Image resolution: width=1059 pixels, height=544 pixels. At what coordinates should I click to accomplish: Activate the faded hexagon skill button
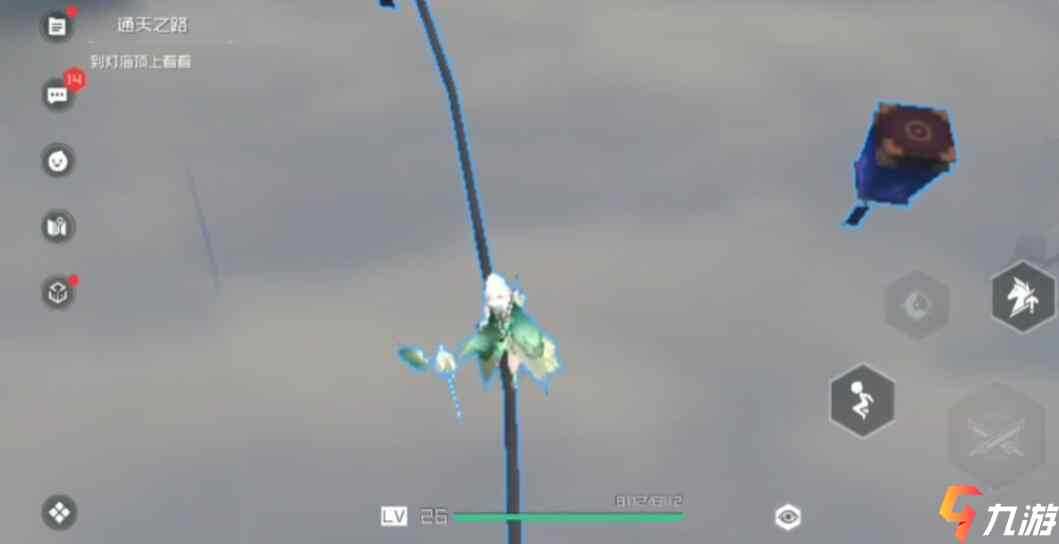coord(916,305)
